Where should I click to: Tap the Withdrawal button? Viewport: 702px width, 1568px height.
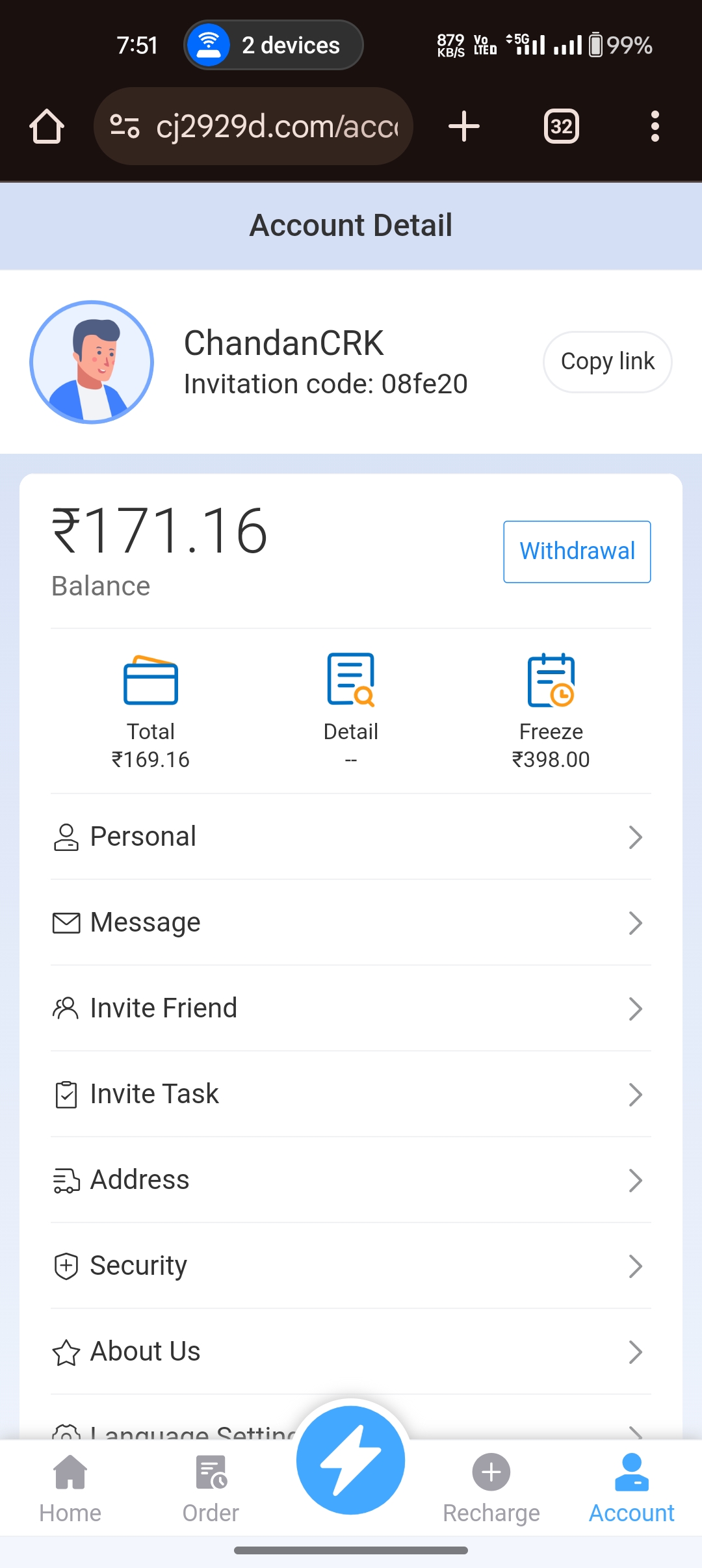pyautogui.click(x=577, y=551)
